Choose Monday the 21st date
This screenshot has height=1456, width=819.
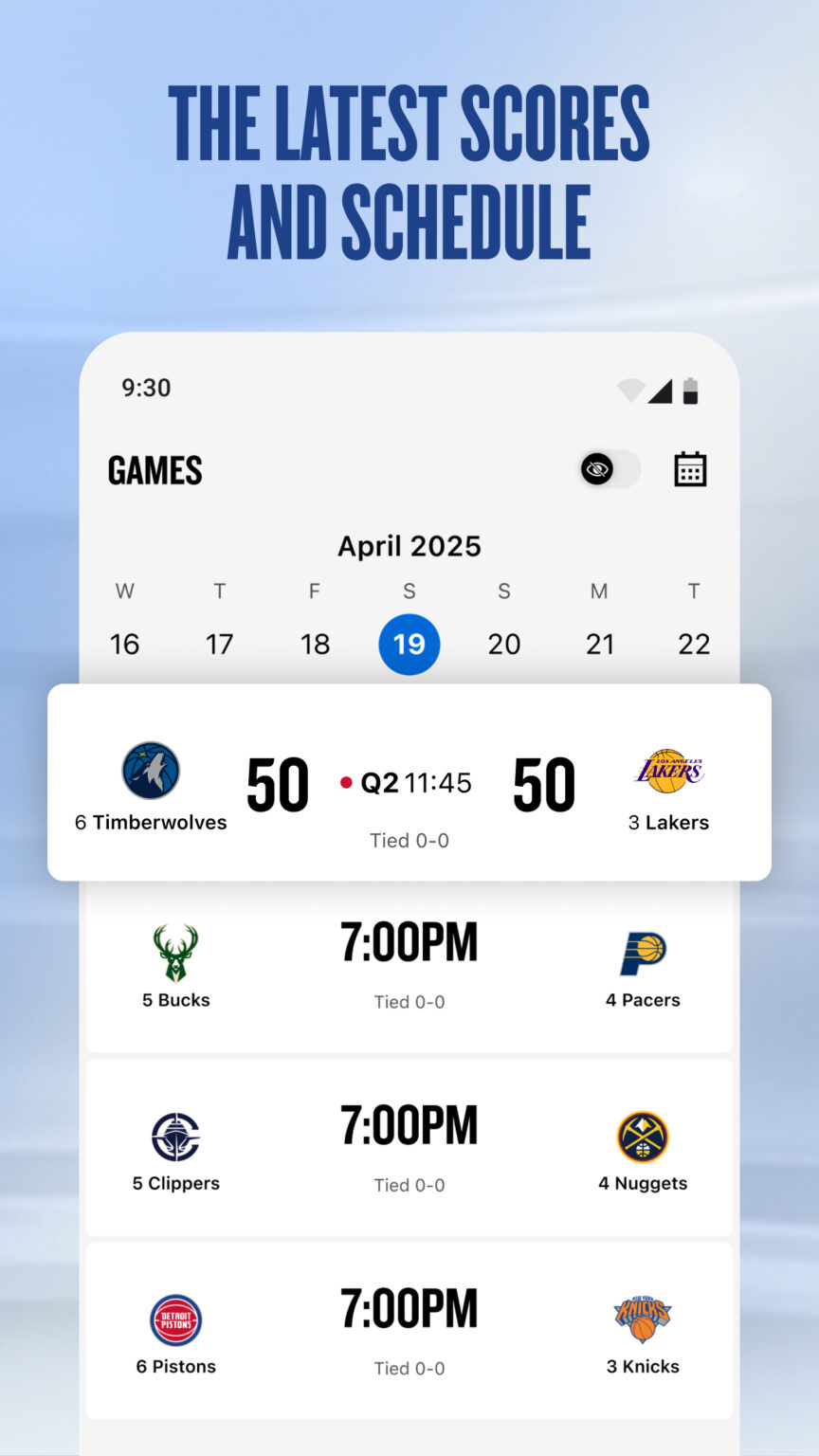599,644
